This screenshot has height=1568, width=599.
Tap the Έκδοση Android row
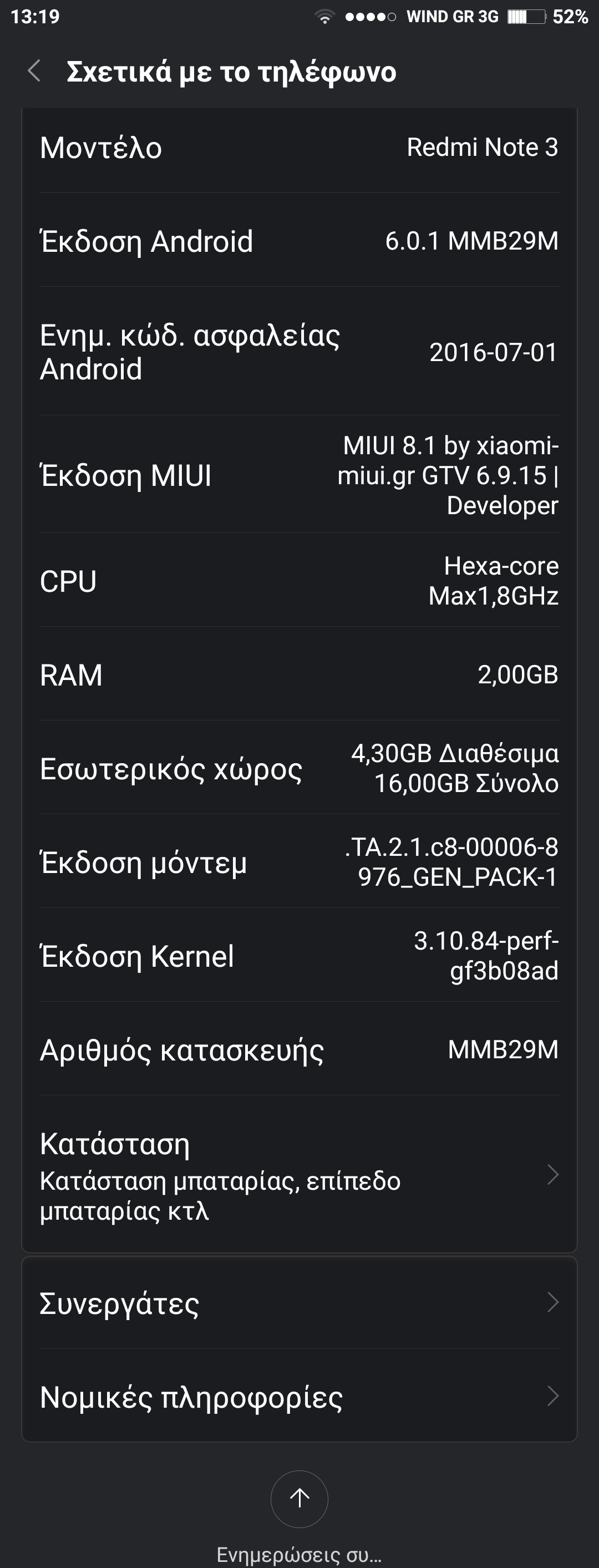pyautogui.click(x=299, y=240)
